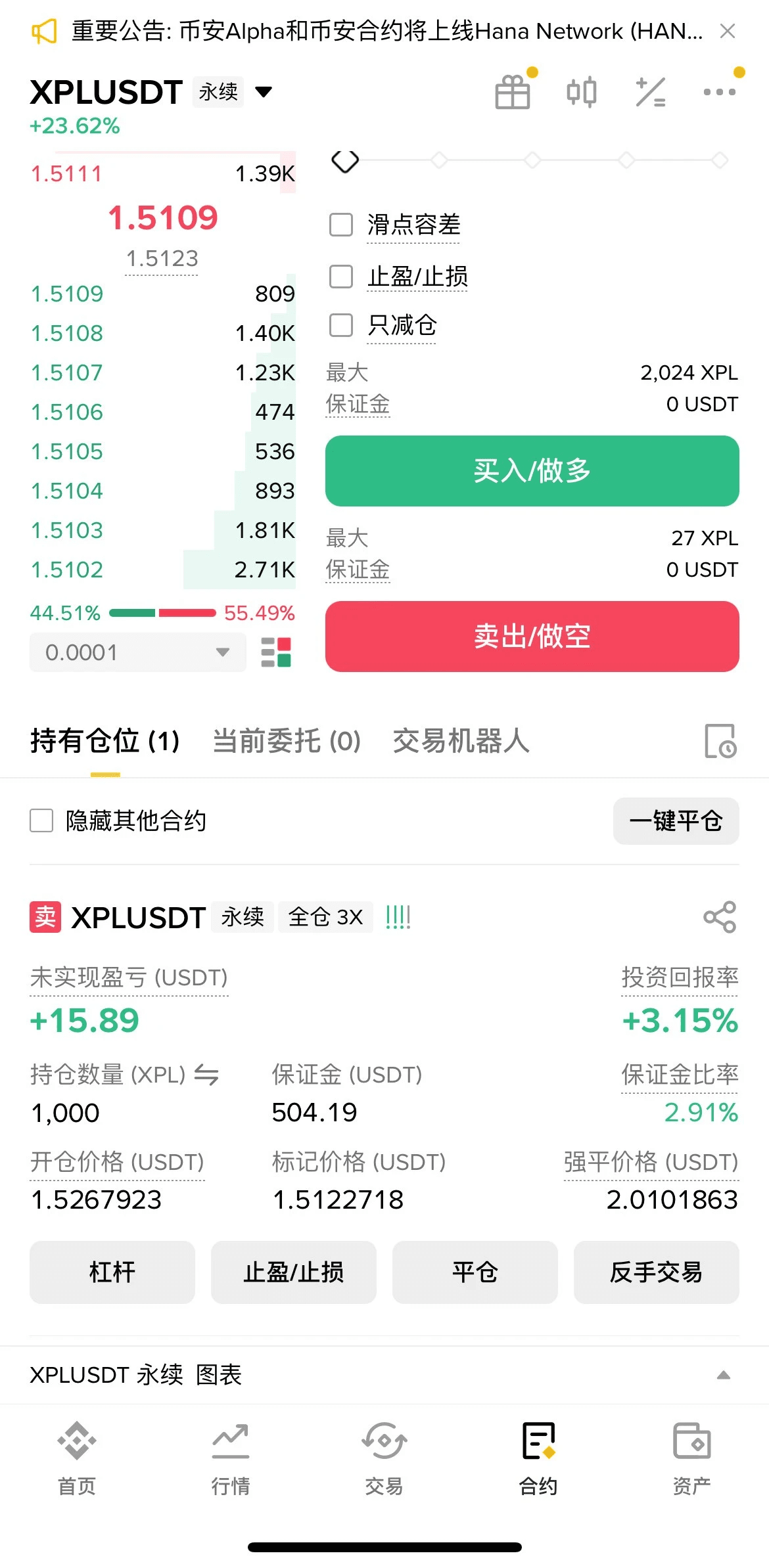Tap 一键平仓 to close all positions
Viewport: 769px width, 1568px height.
[x=676, y=820]
